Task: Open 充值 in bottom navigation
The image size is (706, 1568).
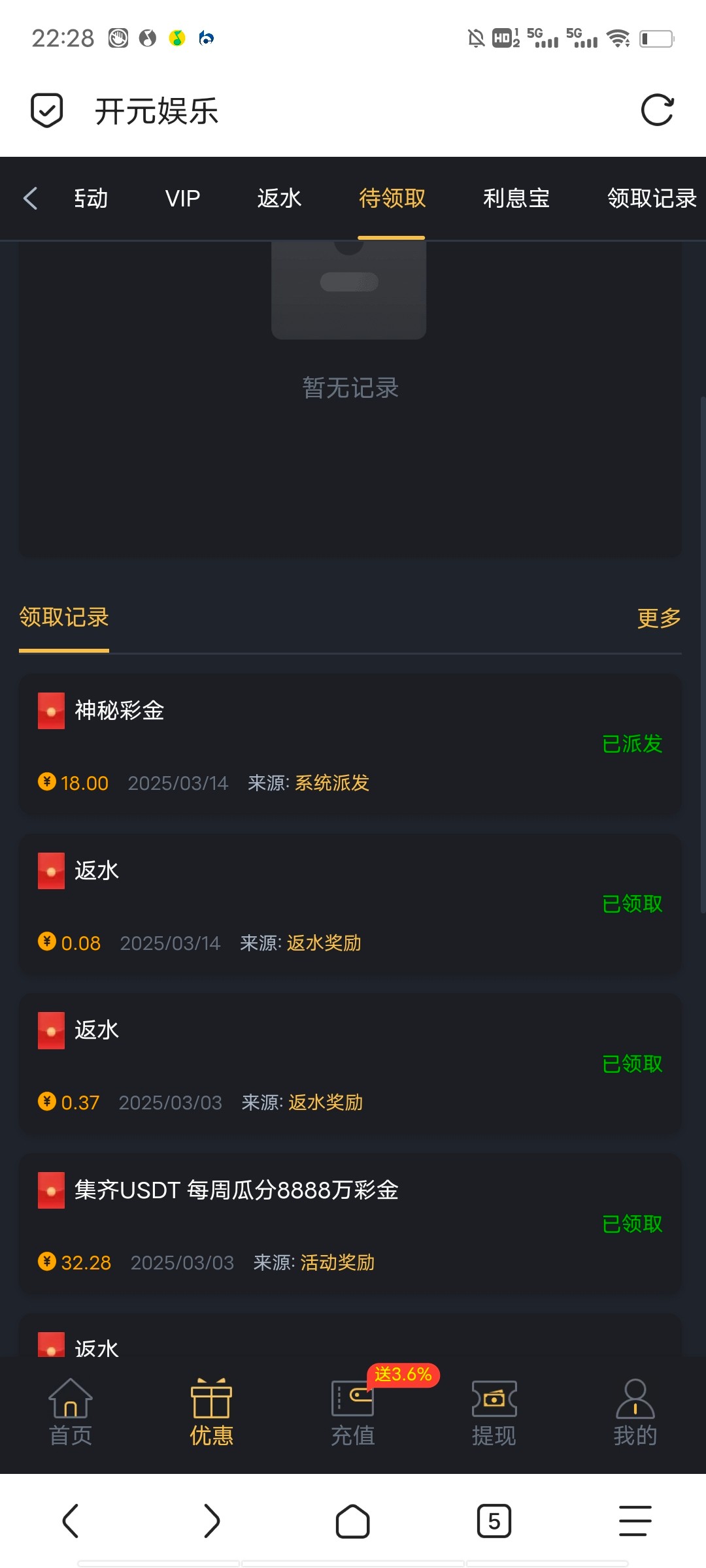Action: coord(353,1413)
